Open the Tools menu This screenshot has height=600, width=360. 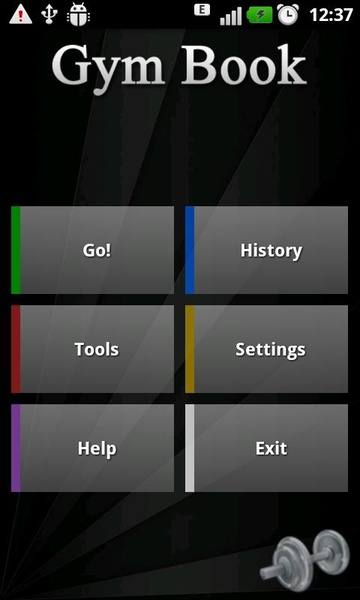93,349
